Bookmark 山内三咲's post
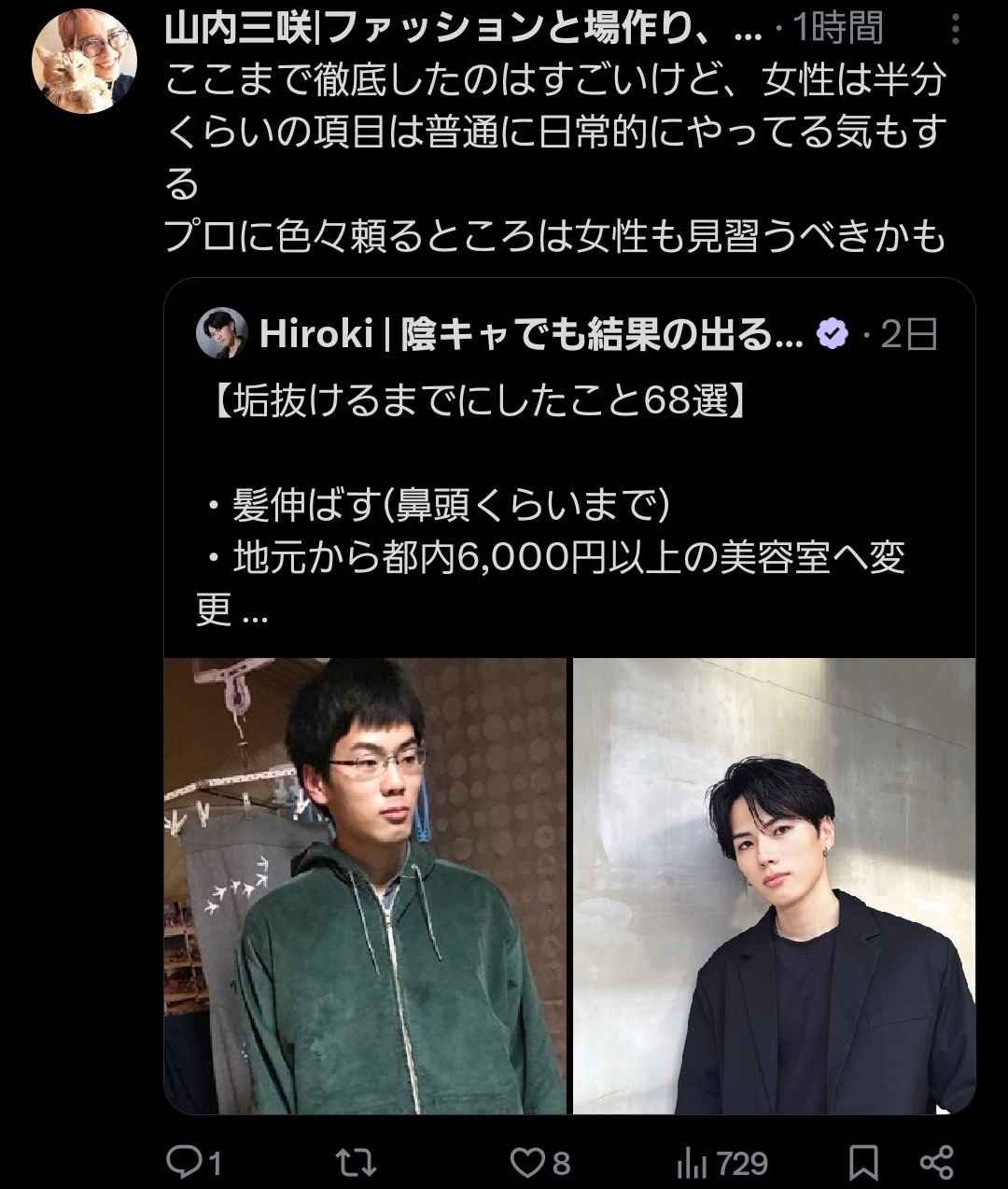The width and height of the screenshot is (1008, 1189). (863, 1162)
